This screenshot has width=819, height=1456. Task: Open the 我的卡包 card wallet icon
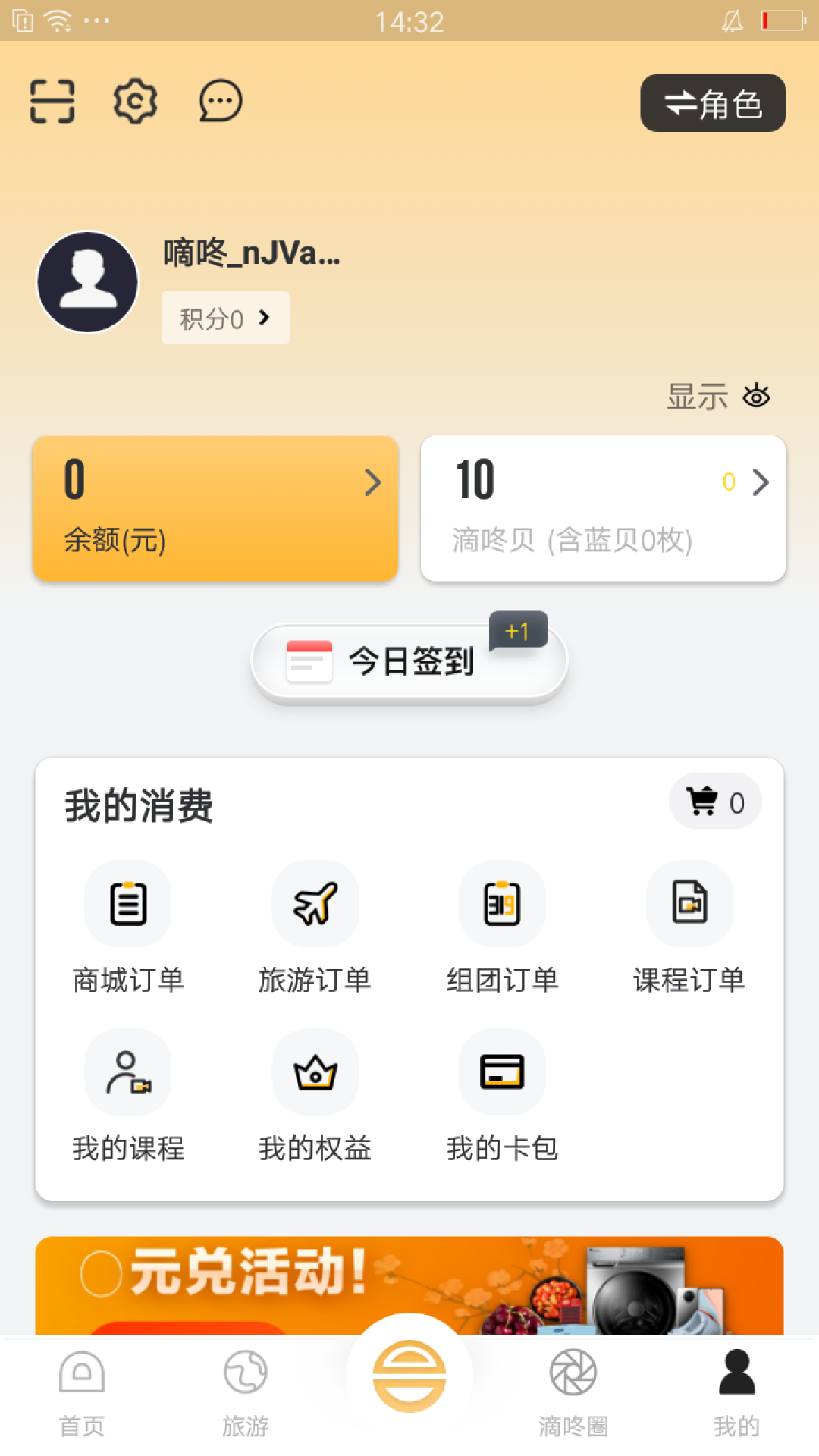[x=502, y=1072]
